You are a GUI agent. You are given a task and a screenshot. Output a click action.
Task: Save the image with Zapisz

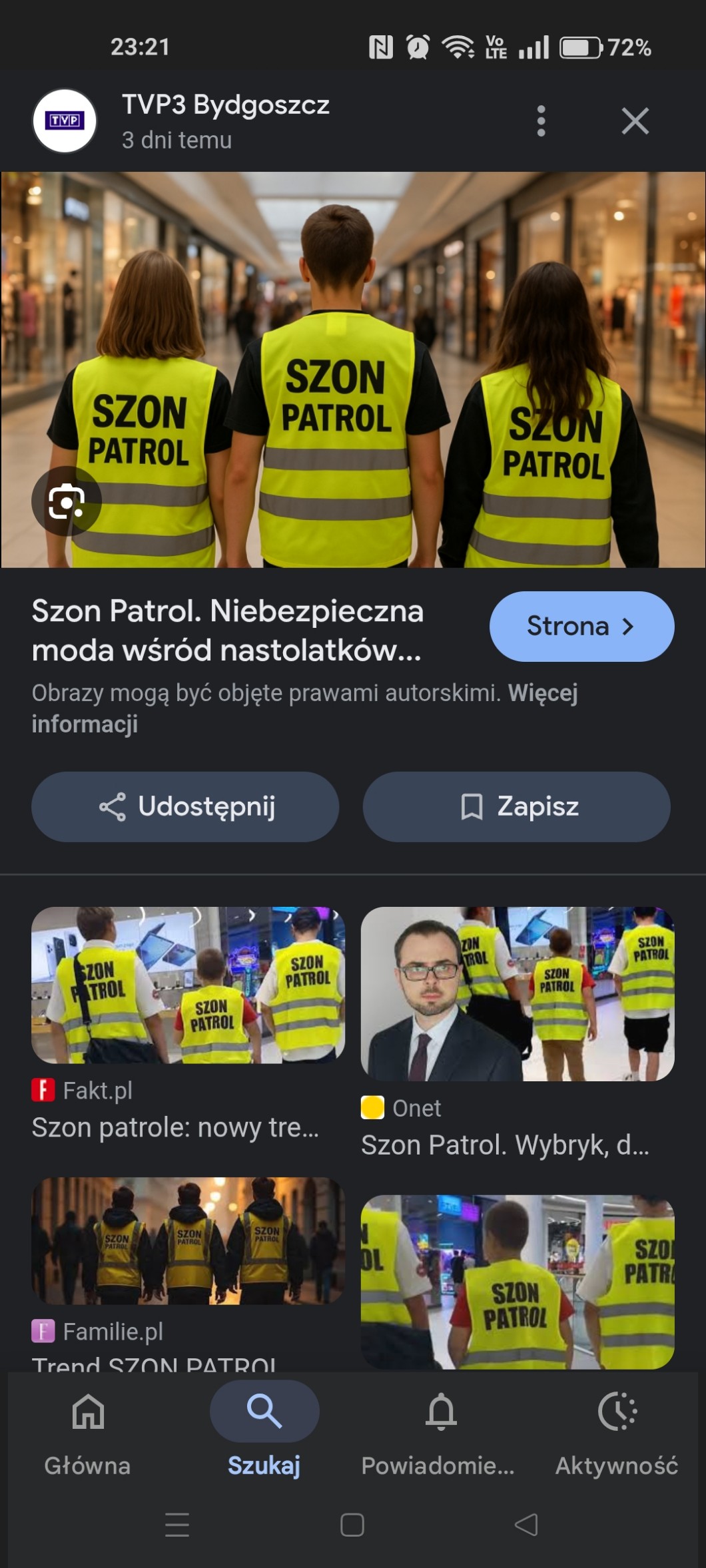(516, 806)
